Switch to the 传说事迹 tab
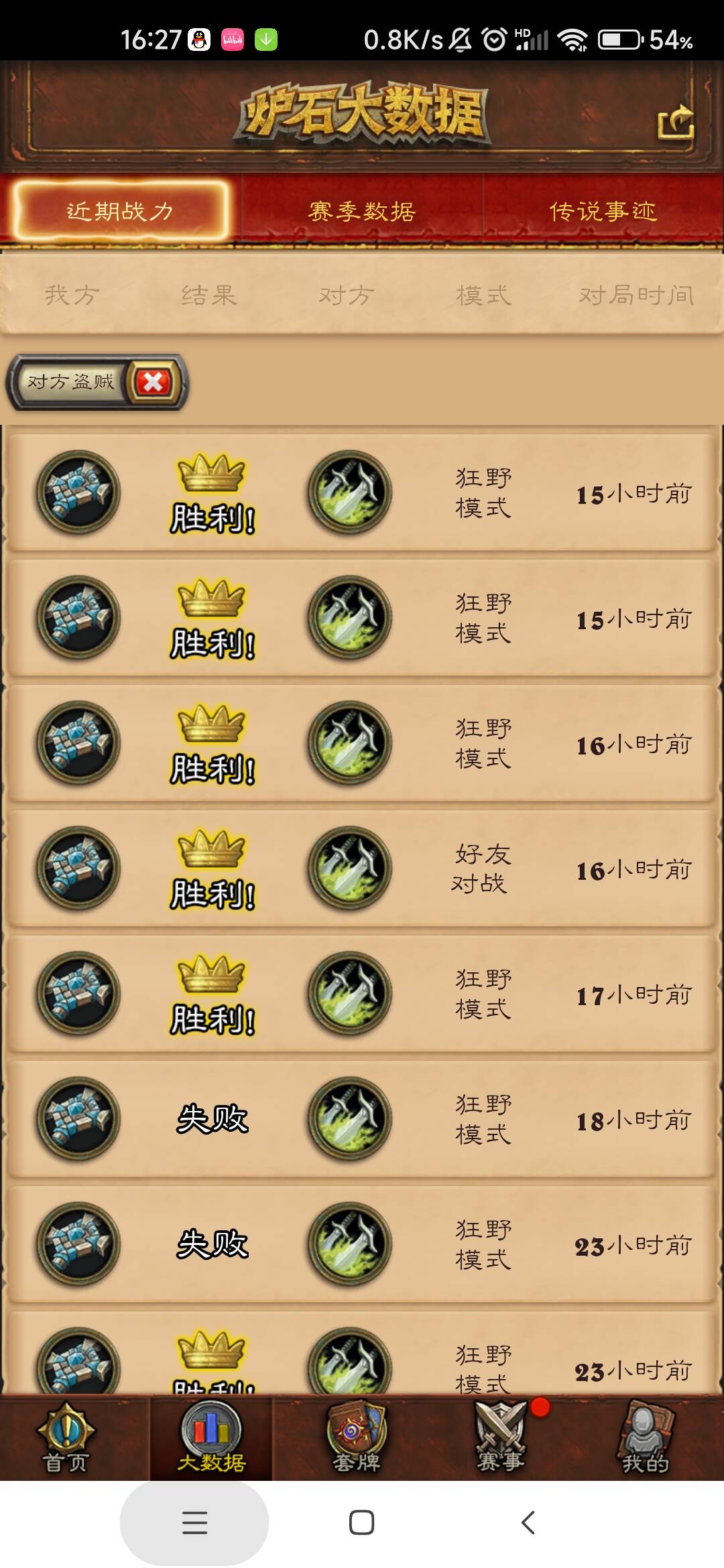The image size is (724, 1568). [x=603, y=212]
